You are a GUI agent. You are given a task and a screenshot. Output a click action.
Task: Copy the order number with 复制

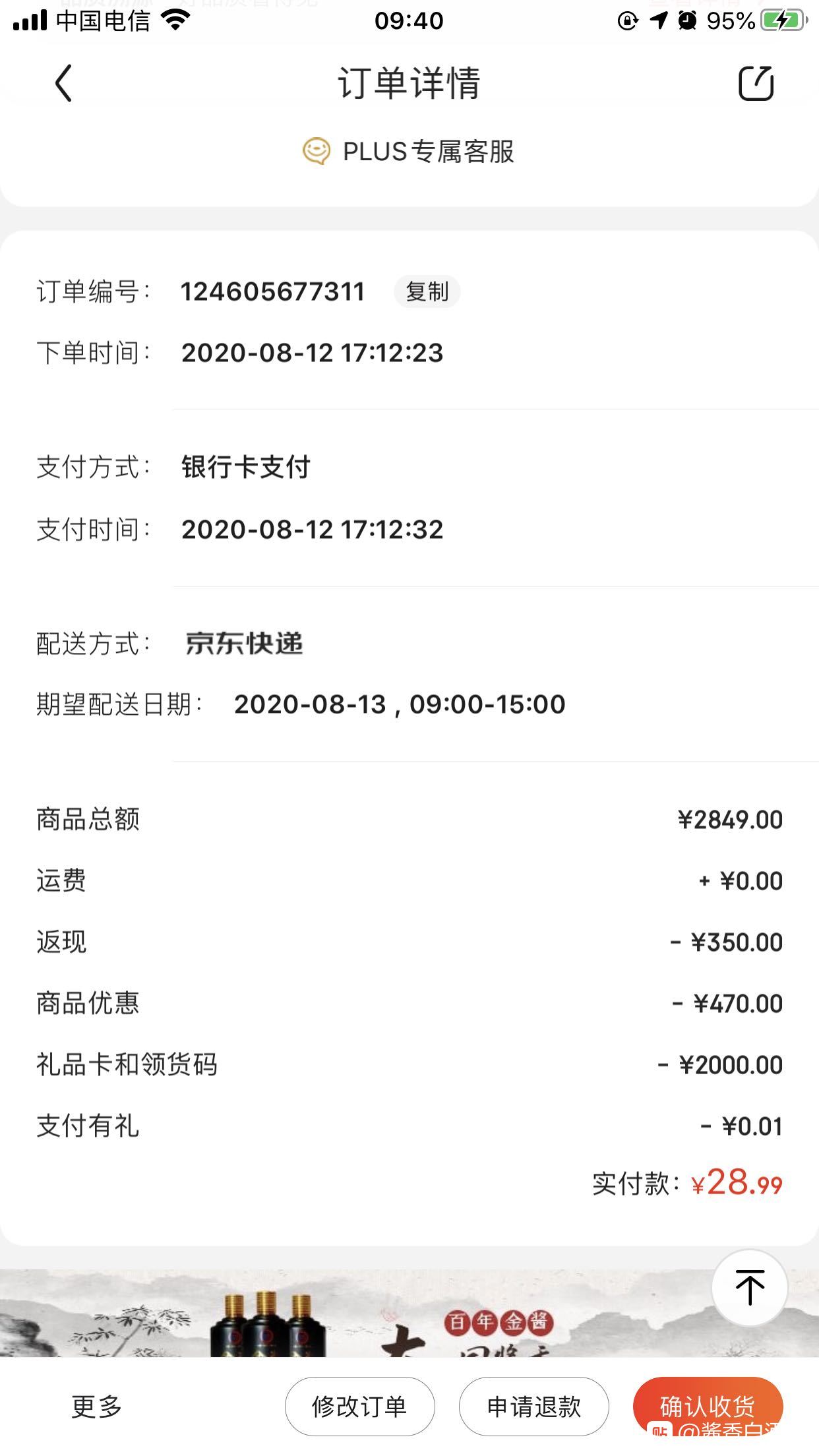click(427, 291)
